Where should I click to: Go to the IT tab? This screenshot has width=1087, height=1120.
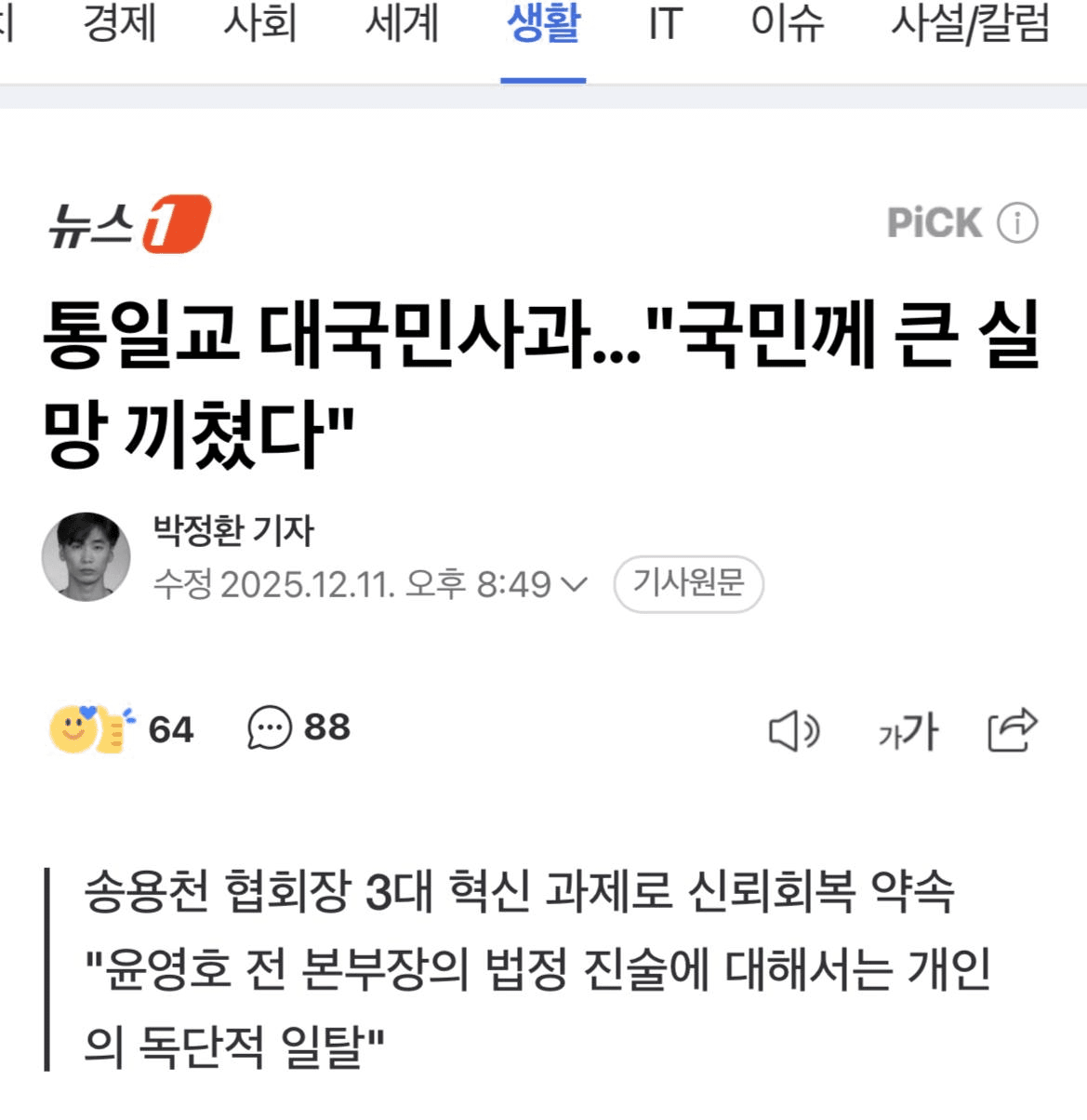[665, 24]
